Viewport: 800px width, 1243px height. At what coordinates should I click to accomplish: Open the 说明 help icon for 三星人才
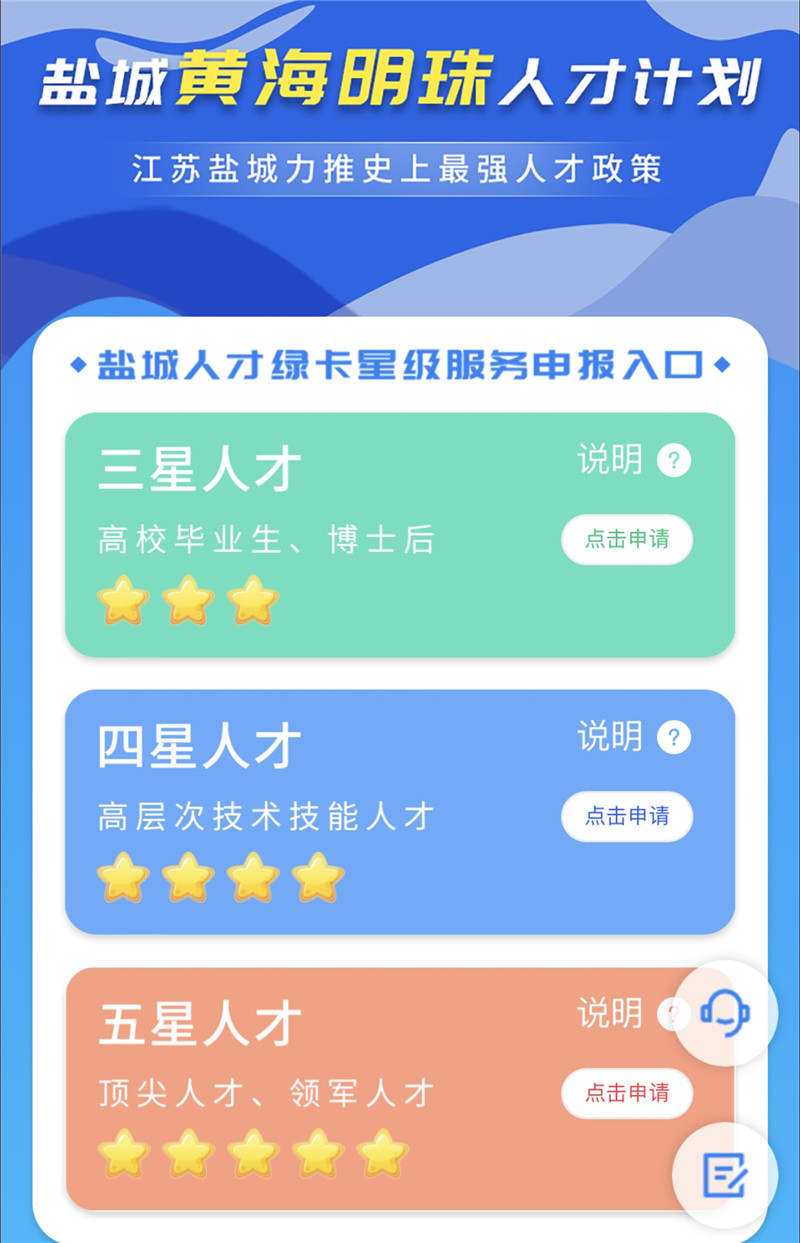pos(674,461)
